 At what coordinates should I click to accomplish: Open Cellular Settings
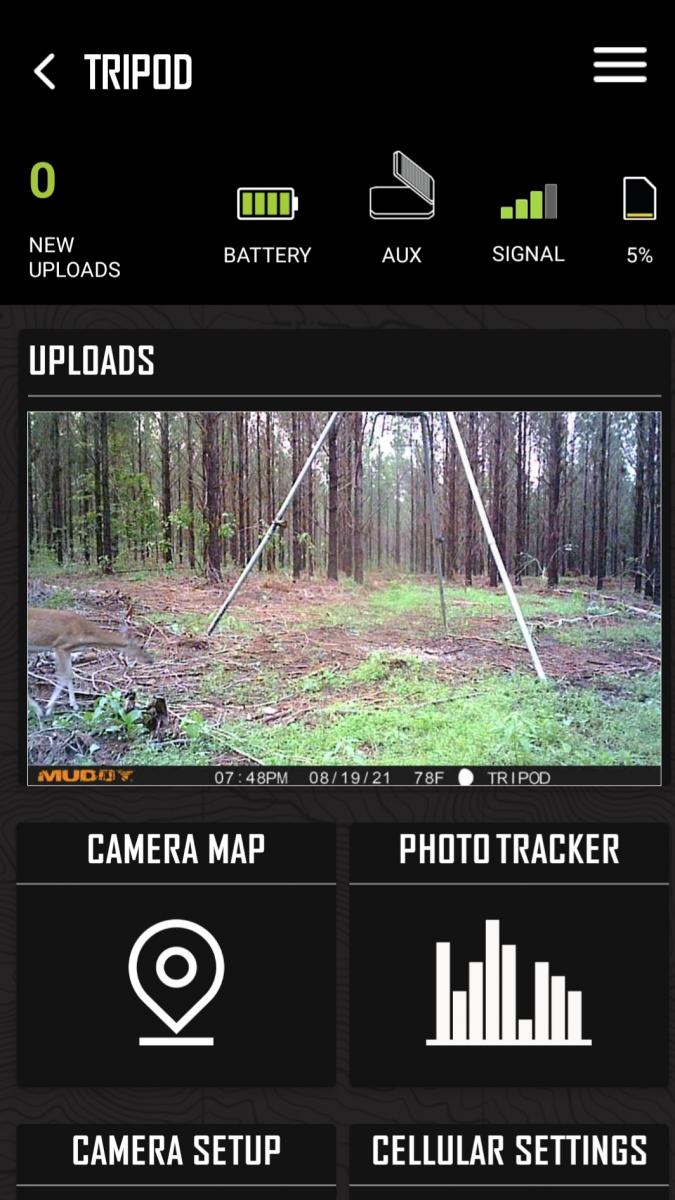(509, 1160)
